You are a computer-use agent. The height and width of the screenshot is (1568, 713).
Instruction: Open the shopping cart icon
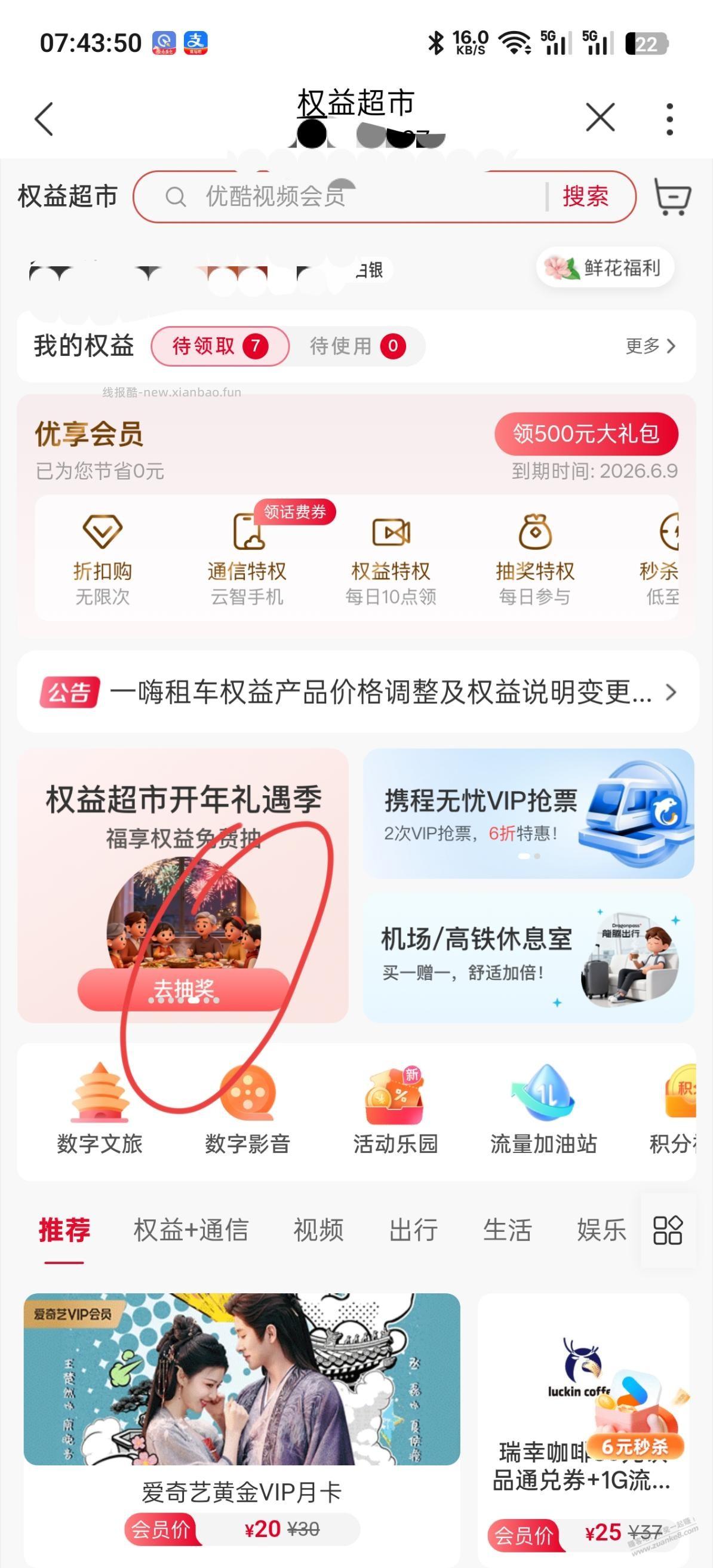pyautogui.click(x=672, y=196)
